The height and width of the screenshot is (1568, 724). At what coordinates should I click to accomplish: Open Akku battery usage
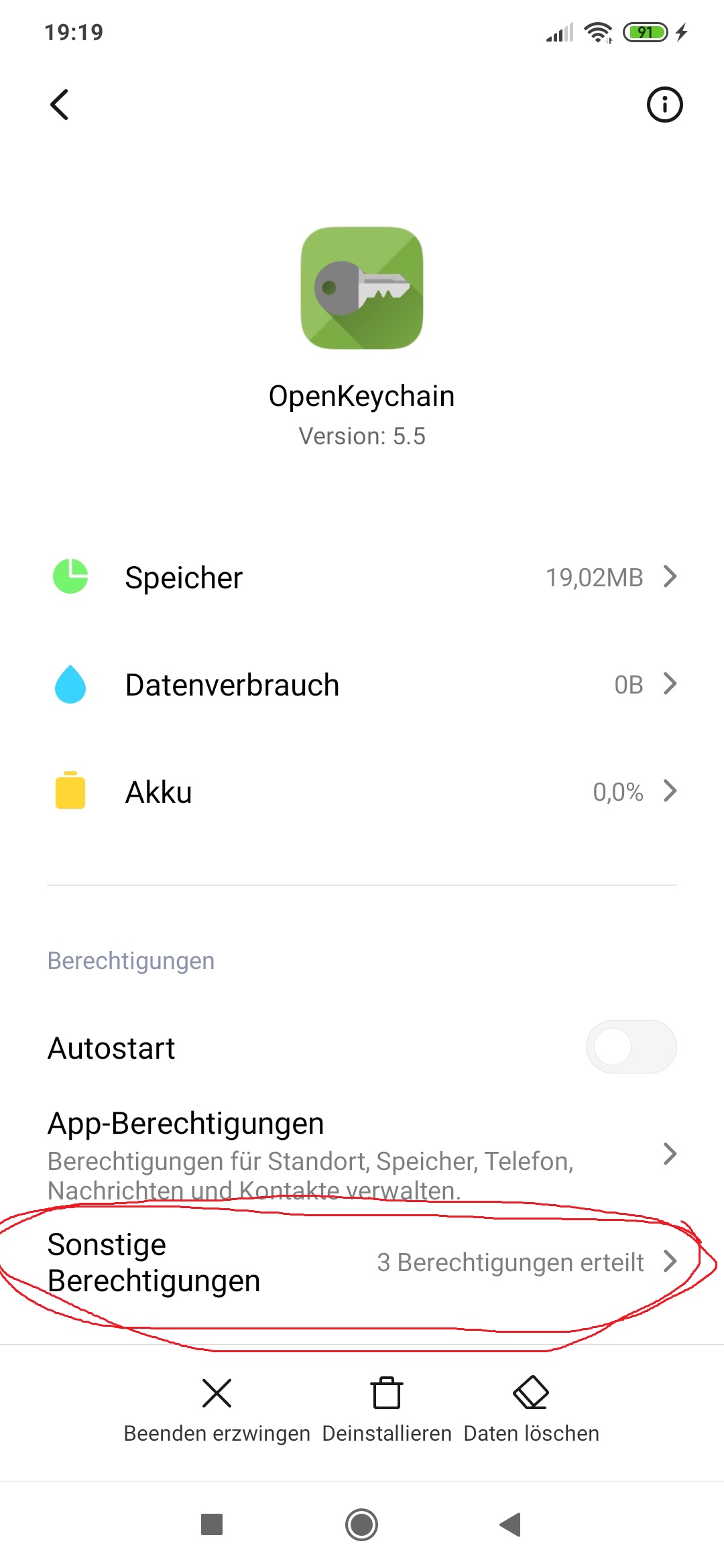pyautogui.click(x=362, y=791)
